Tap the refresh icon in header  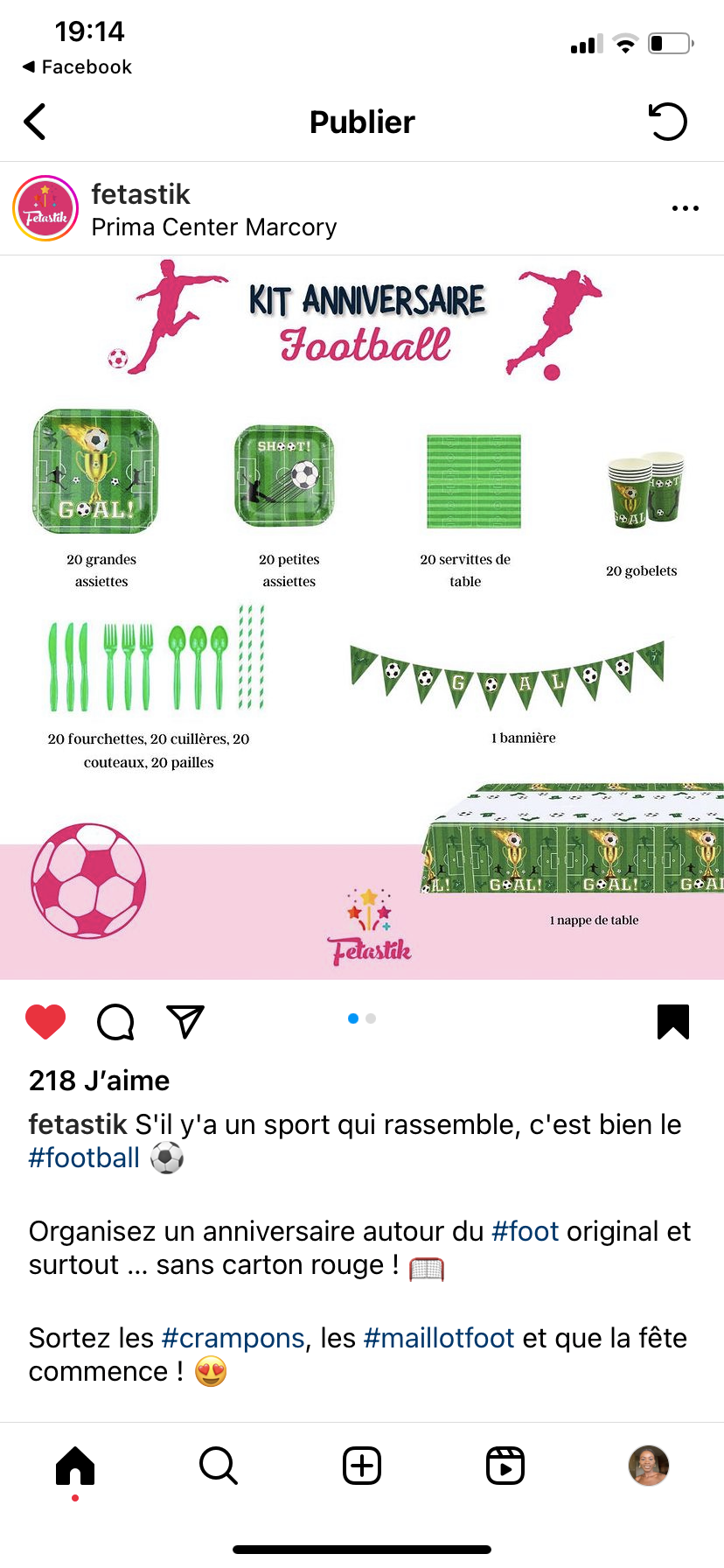pos(668,122)
